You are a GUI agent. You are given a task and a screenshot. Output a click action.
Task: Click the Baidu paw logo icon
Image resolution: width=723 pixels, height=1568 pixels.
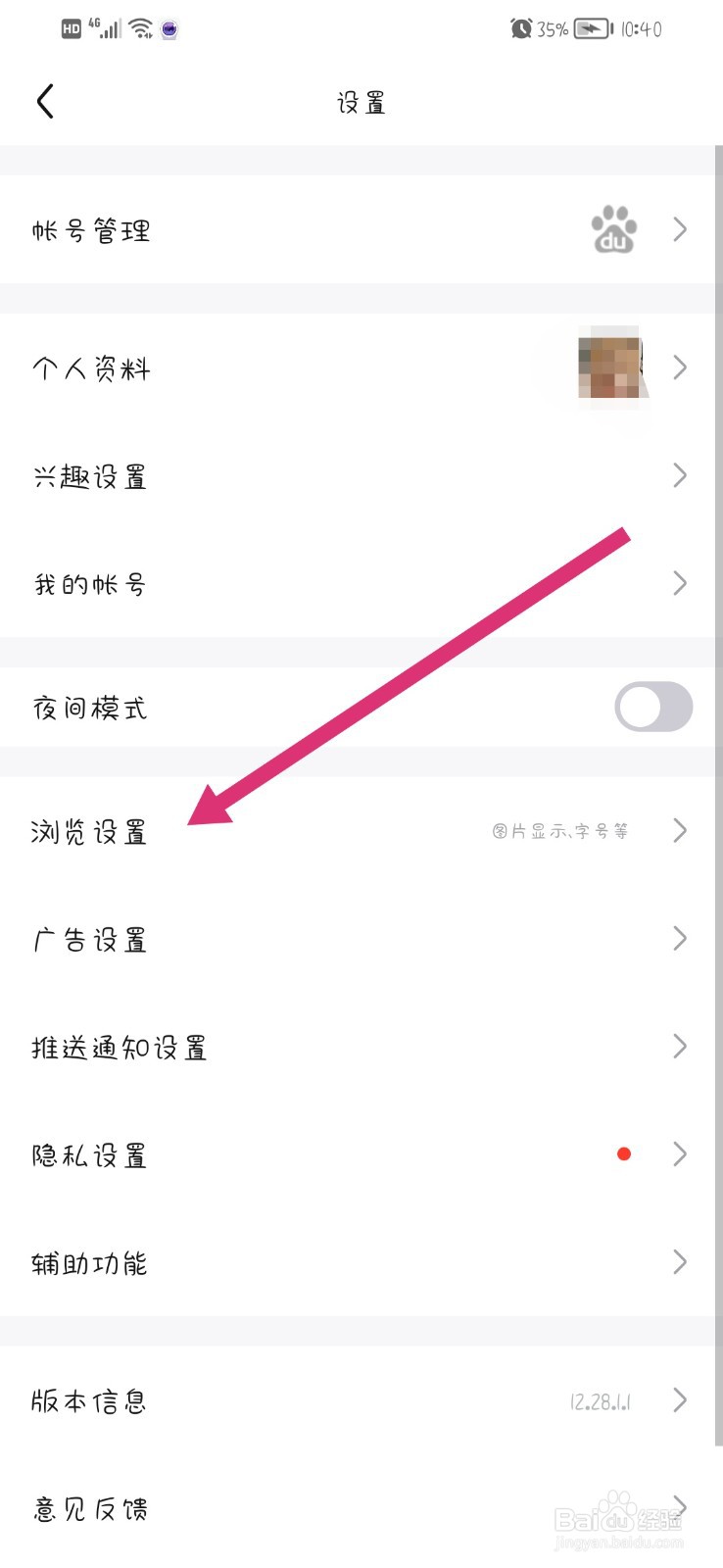614,229
